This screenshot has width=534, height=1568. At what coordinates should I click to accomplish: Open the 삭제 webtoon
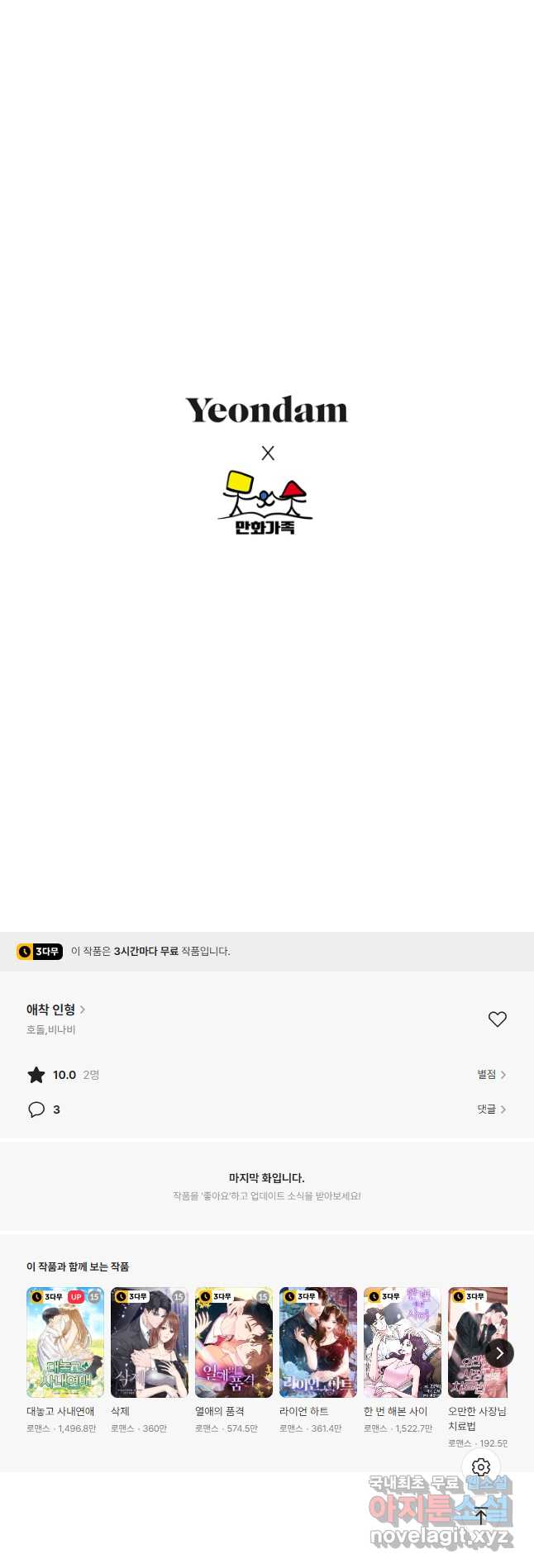click(150, 1342)
